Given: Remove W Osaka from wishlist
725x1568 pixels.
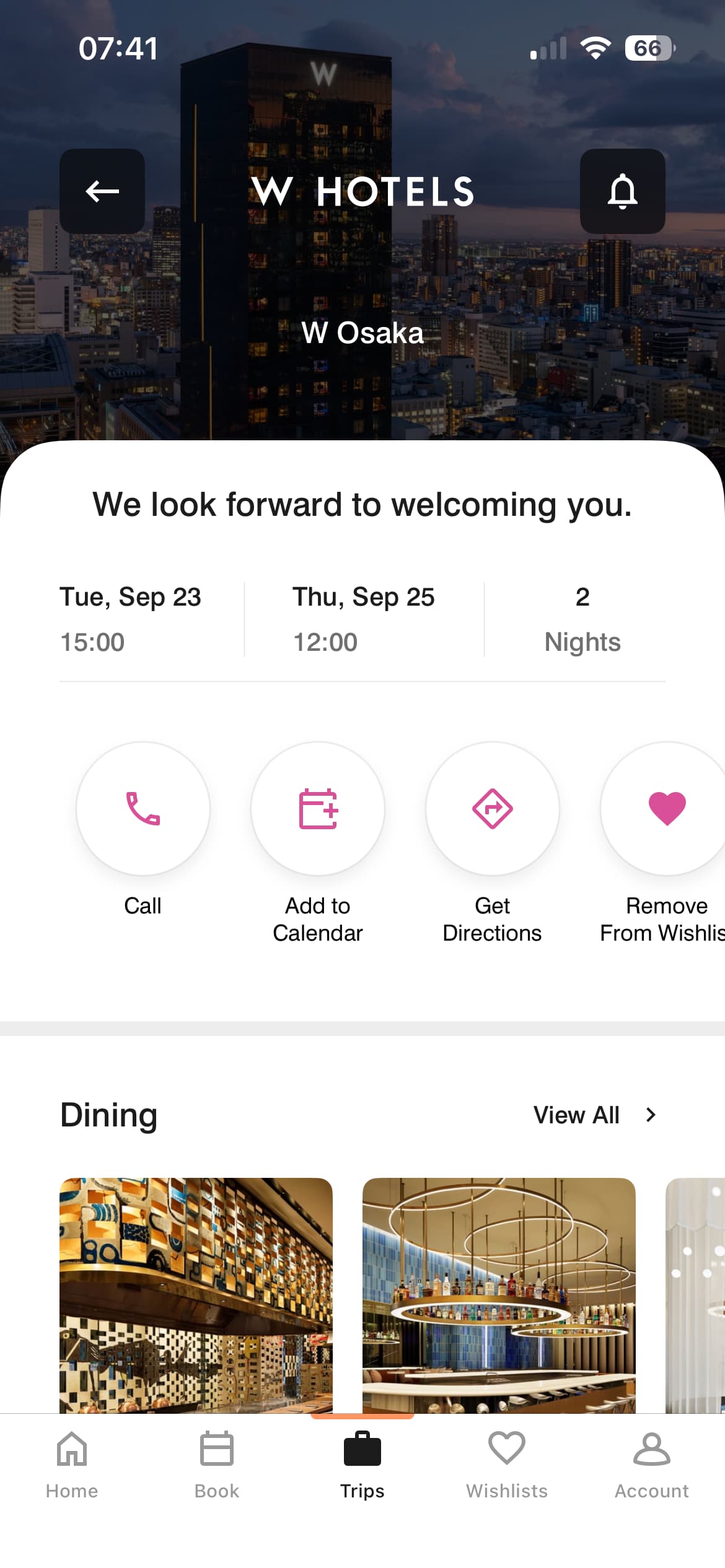Looking at the screenshot, I should point(667,809).
